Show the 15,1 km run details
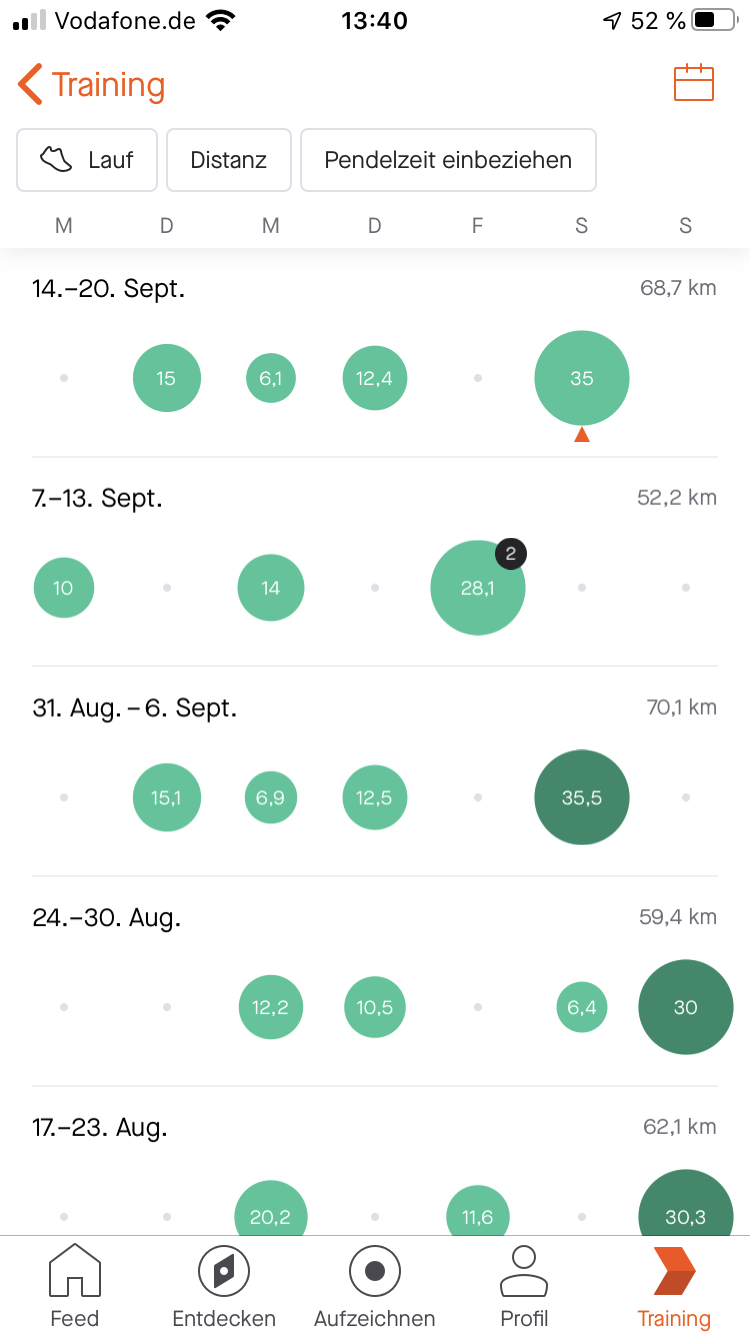The width and height of the screenshot is (750, 1334). click(x=167, y=798)
